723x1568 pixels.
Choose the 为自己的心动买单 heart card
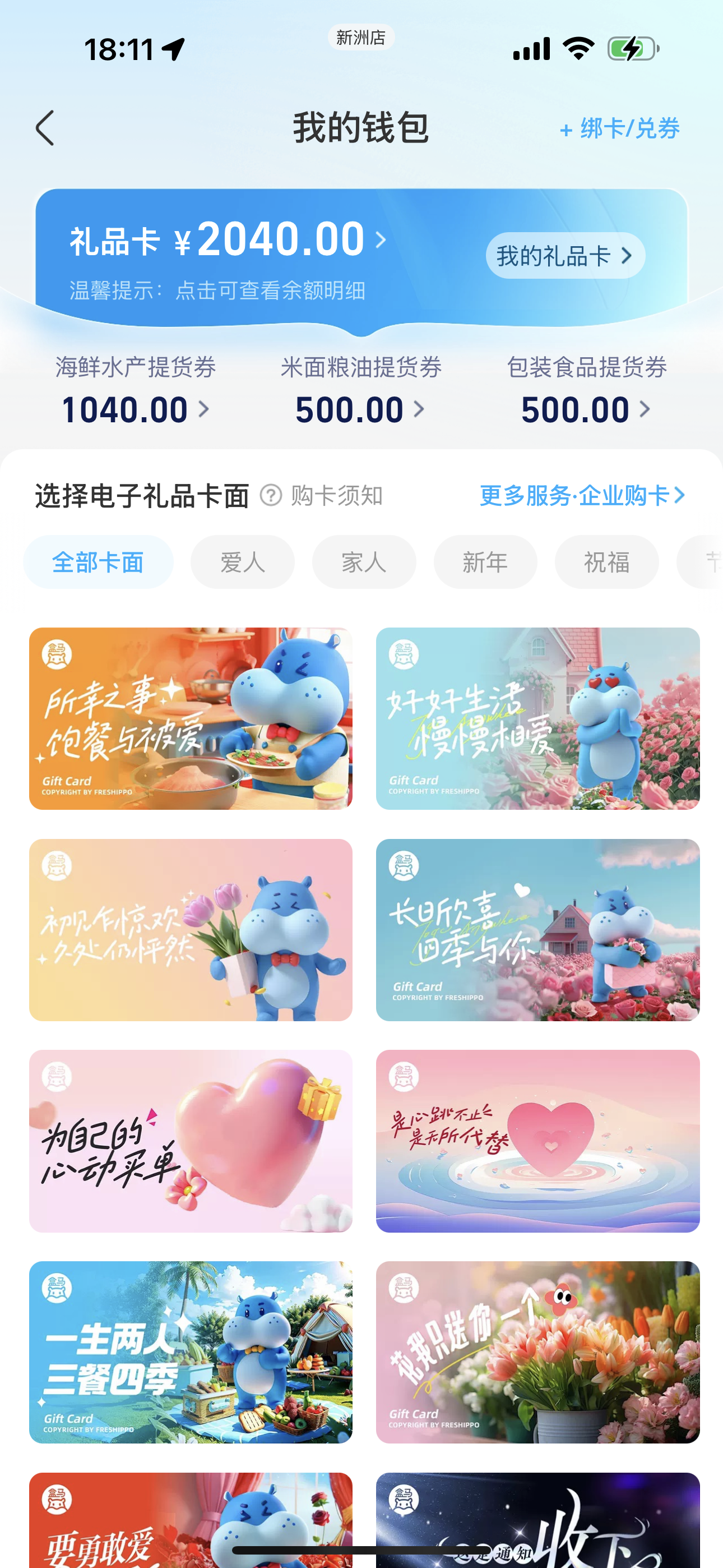(x=191, y=1141)
